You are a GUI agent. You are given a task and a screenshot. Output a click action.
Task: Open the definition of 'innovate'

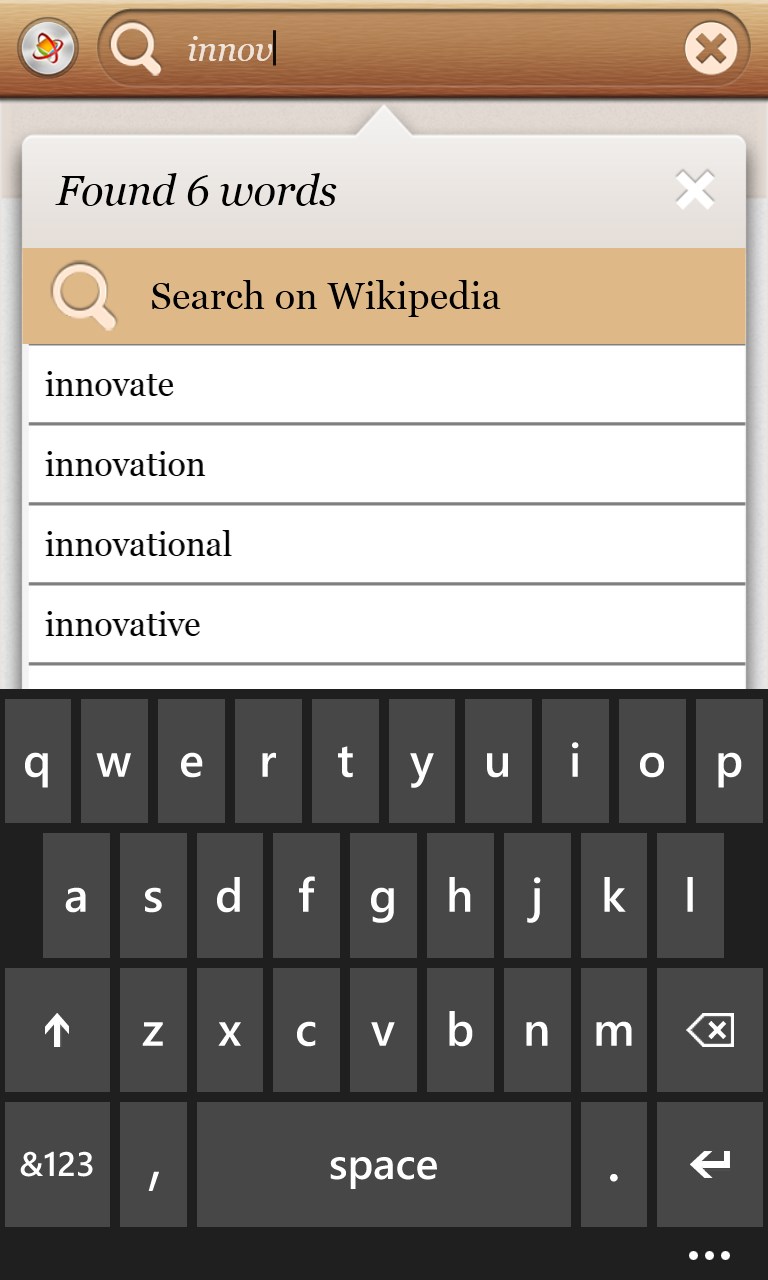click(x=384, y=385)
